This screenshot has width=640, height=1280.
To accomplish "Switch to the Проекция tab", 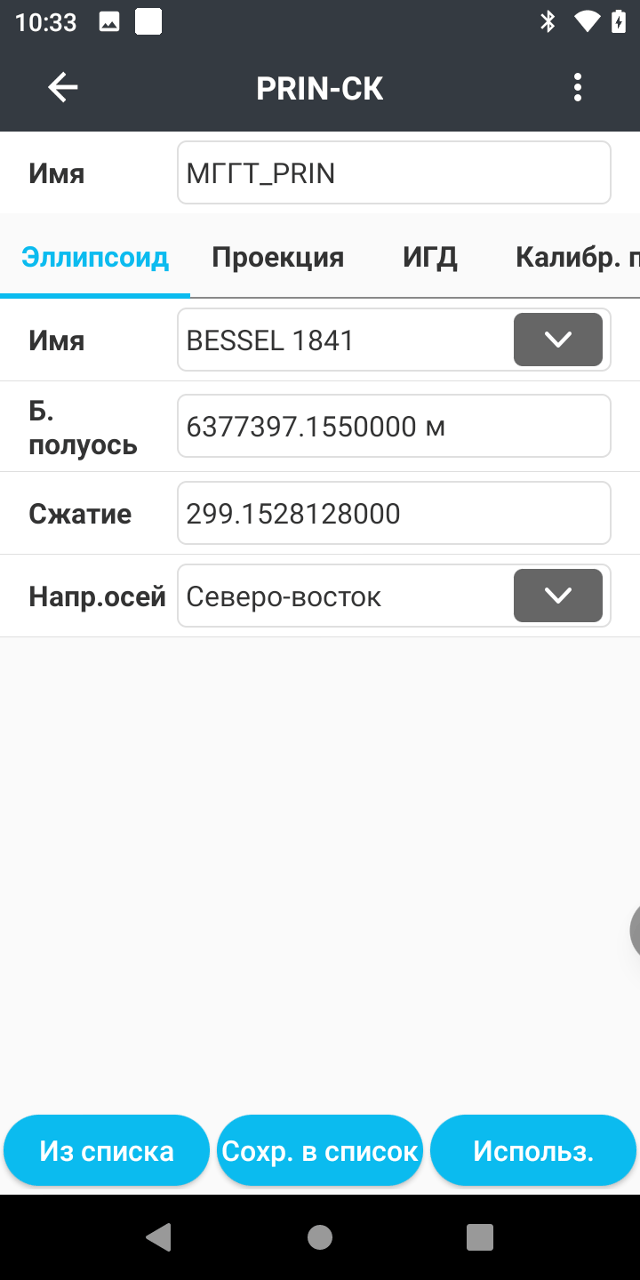I will (277, 258).
